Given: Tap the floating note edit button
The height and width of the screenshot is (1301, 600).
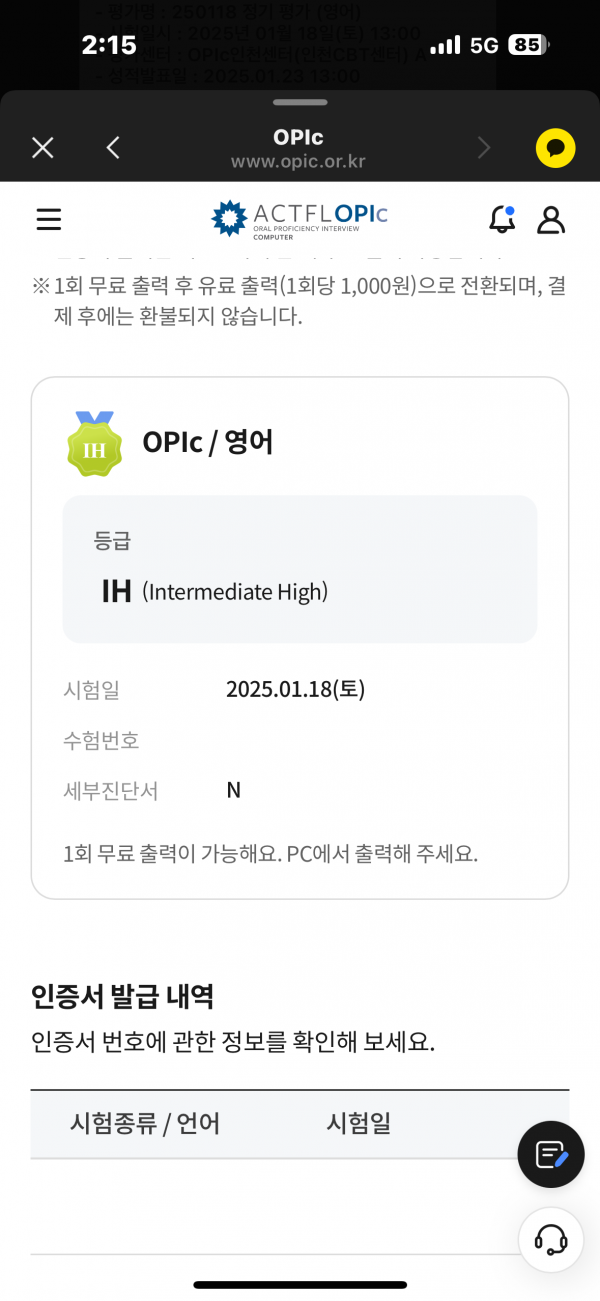Looking at the screenshot, I should tap(551, 1155).
